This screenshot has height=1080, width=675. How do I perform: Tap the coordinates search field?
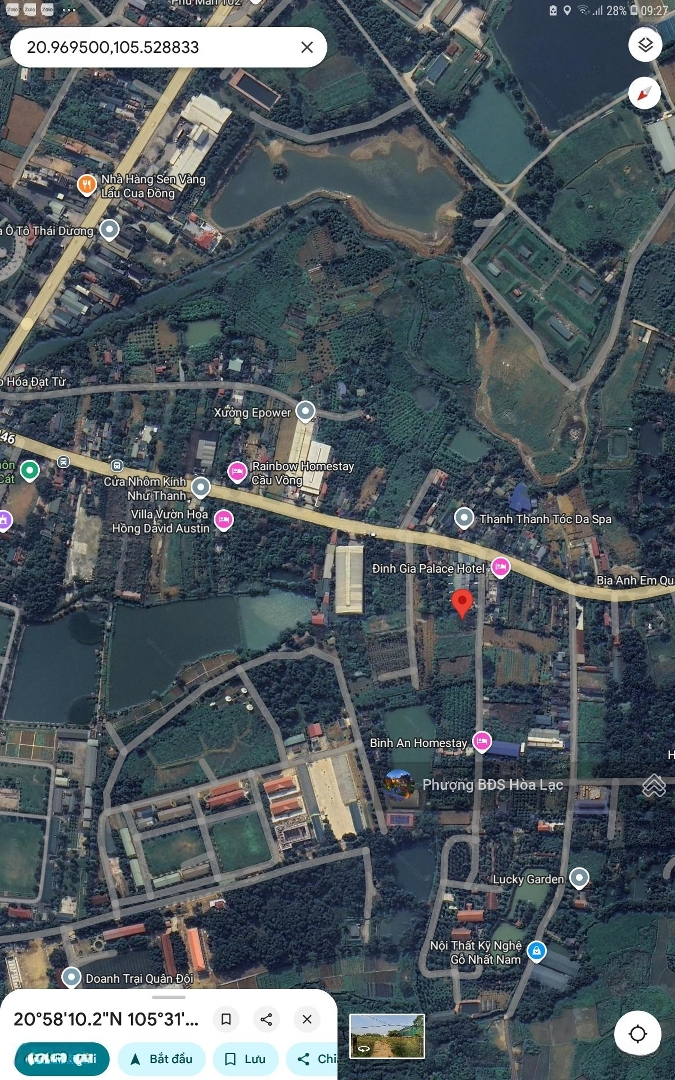click(x=150, y=47)
